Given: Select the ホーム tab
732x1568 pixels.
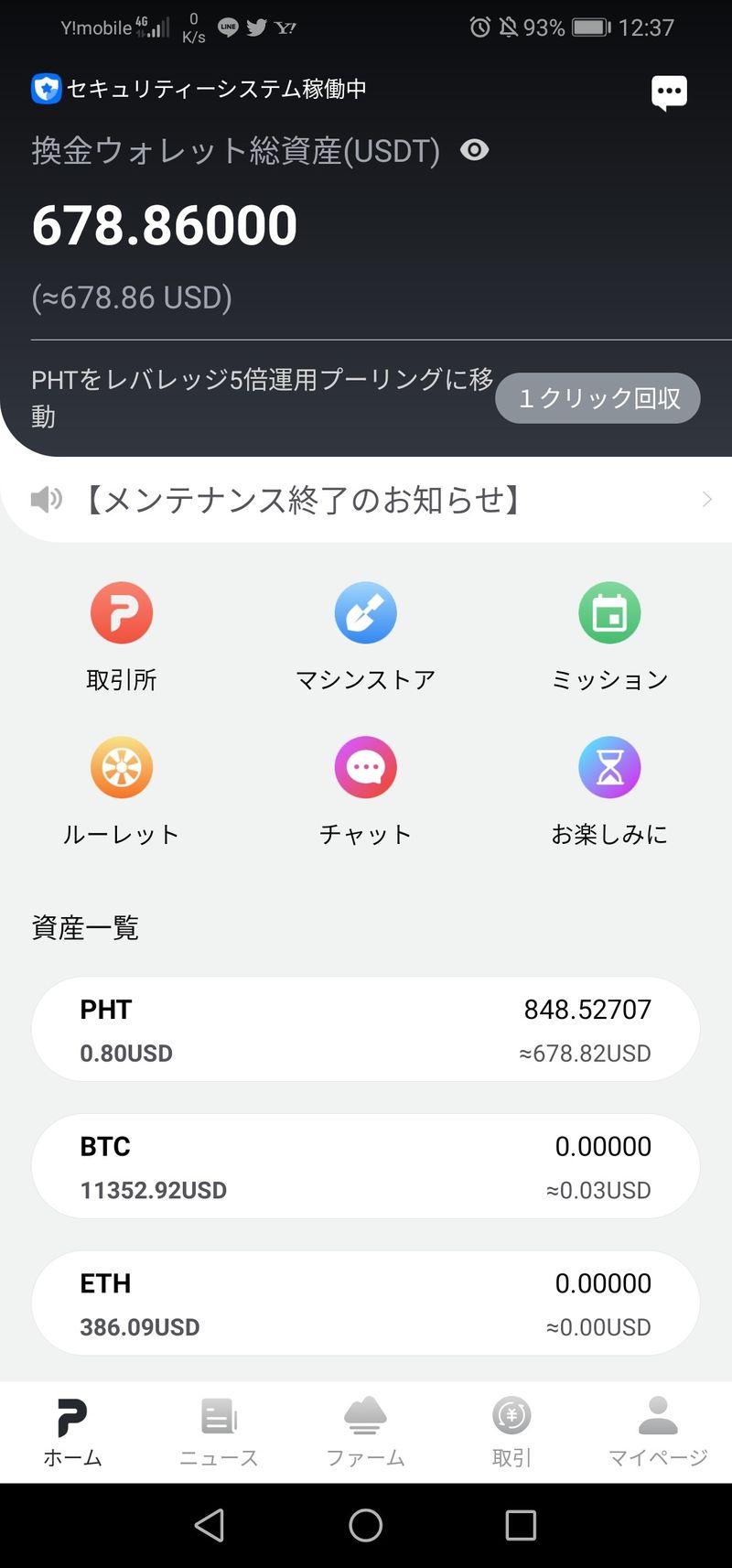Looking at the screenshot, I should pyautogui.click(x=72, y=1433).
